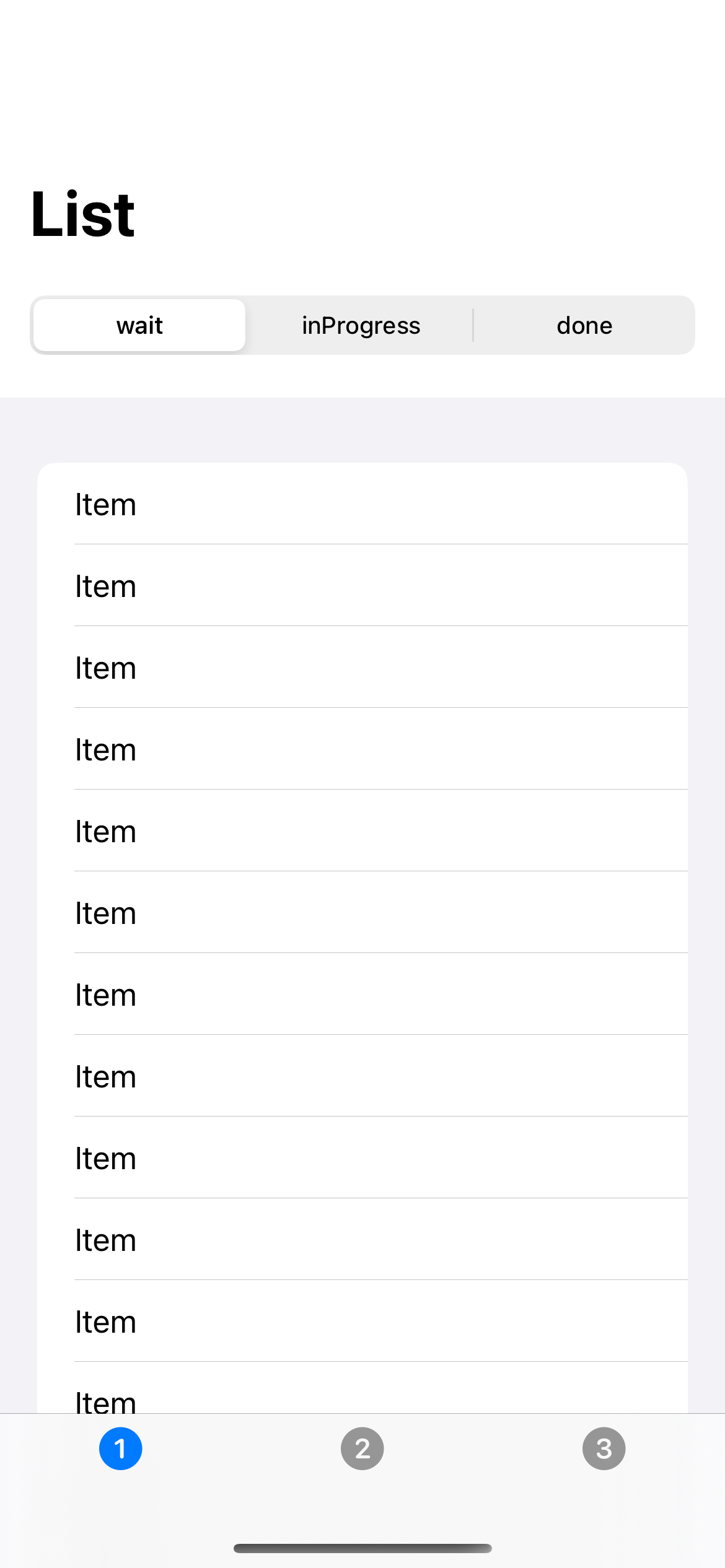Tap the blue highlighted page circle
This screenshot has height=1568, width=725.
[x=121, y=1449]
